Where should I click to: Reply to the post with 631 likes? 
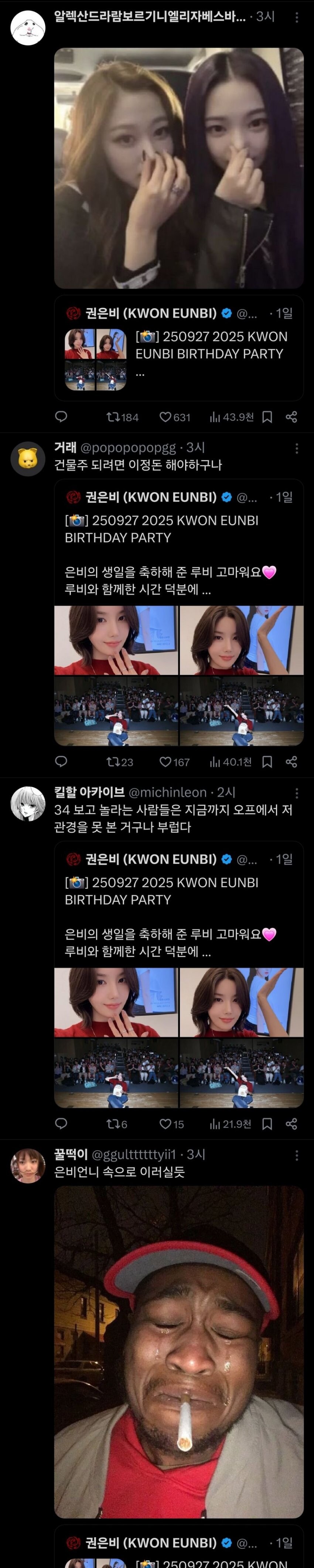tap(61, 417)
